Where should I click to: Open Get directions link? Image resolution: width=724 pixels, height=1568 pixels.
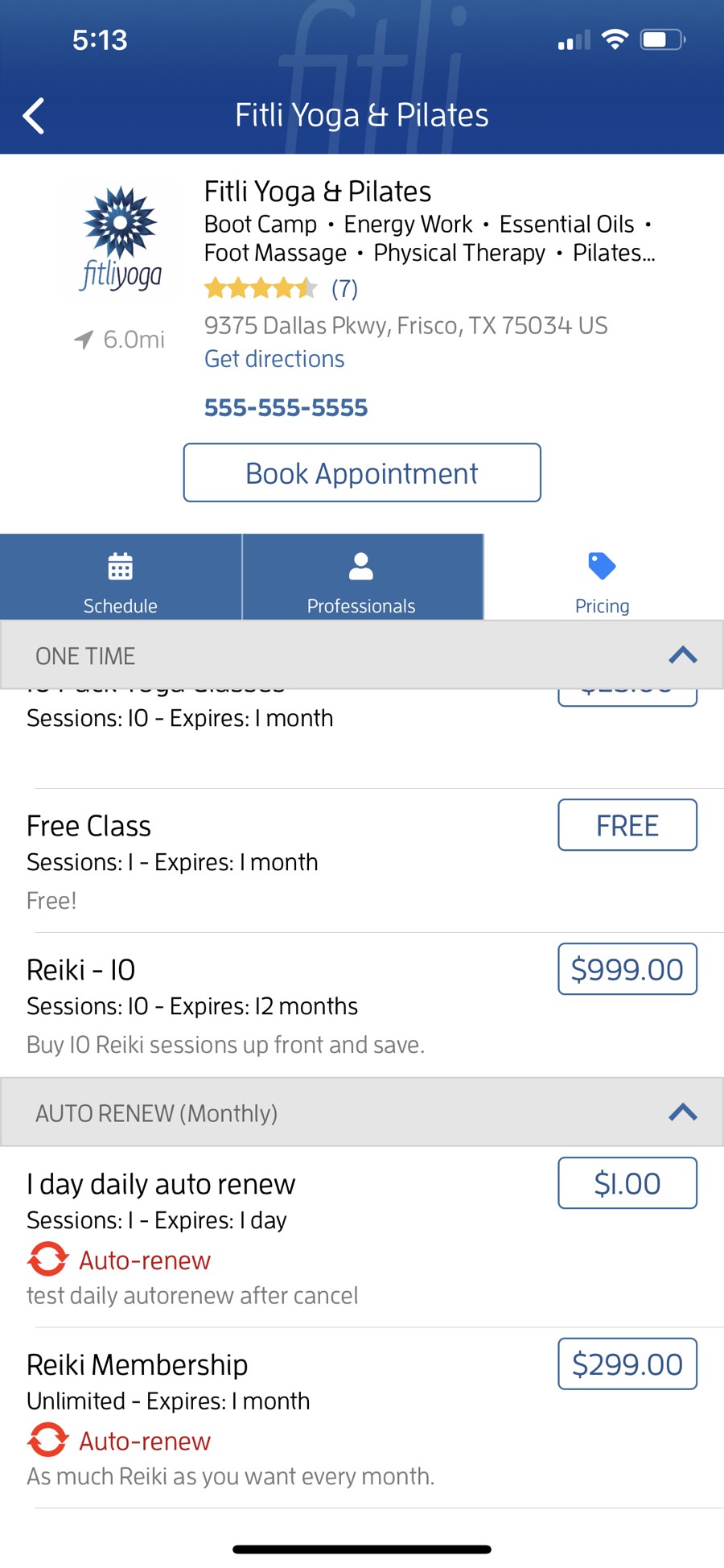click(x=274, y=359)
